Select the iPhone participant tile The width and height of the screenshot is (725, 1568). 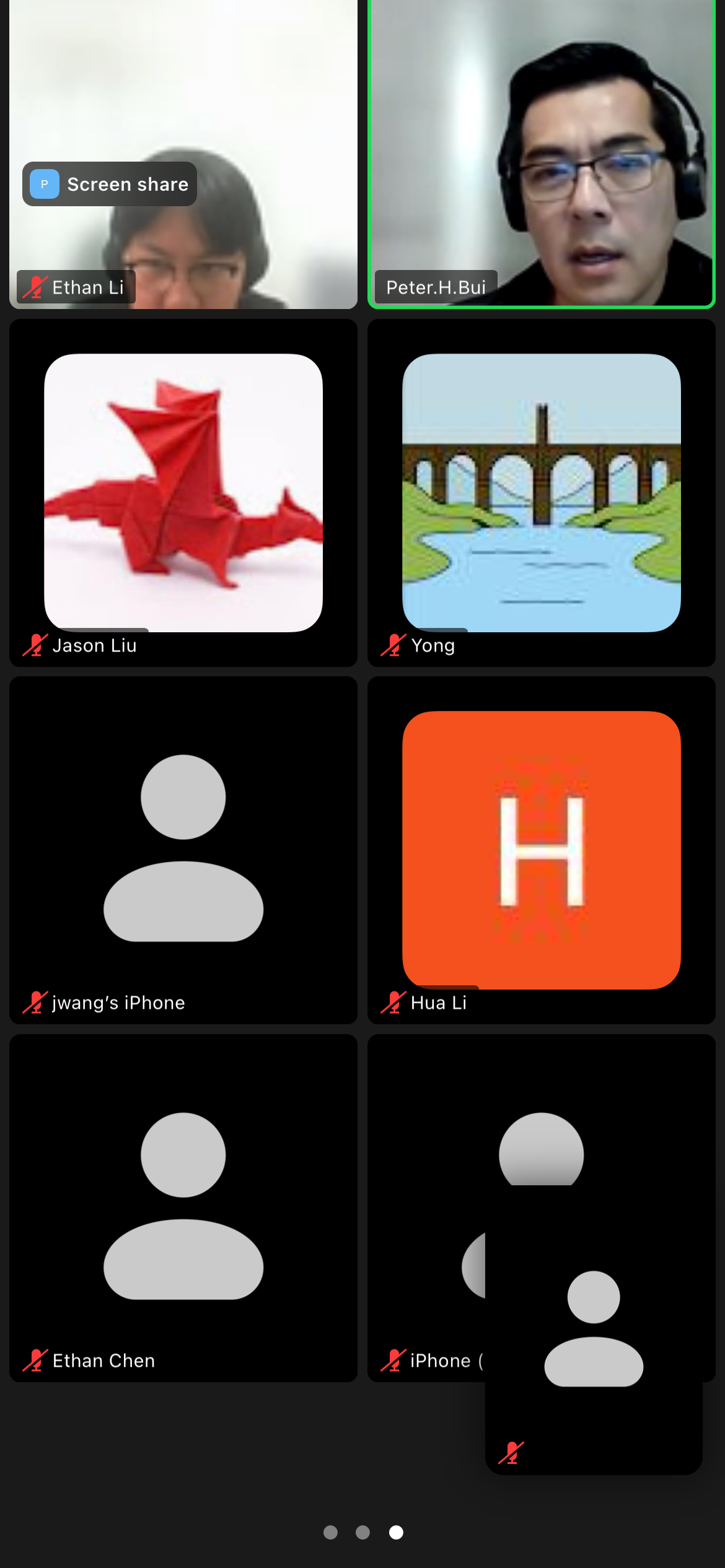click(x=426, y=1208)
